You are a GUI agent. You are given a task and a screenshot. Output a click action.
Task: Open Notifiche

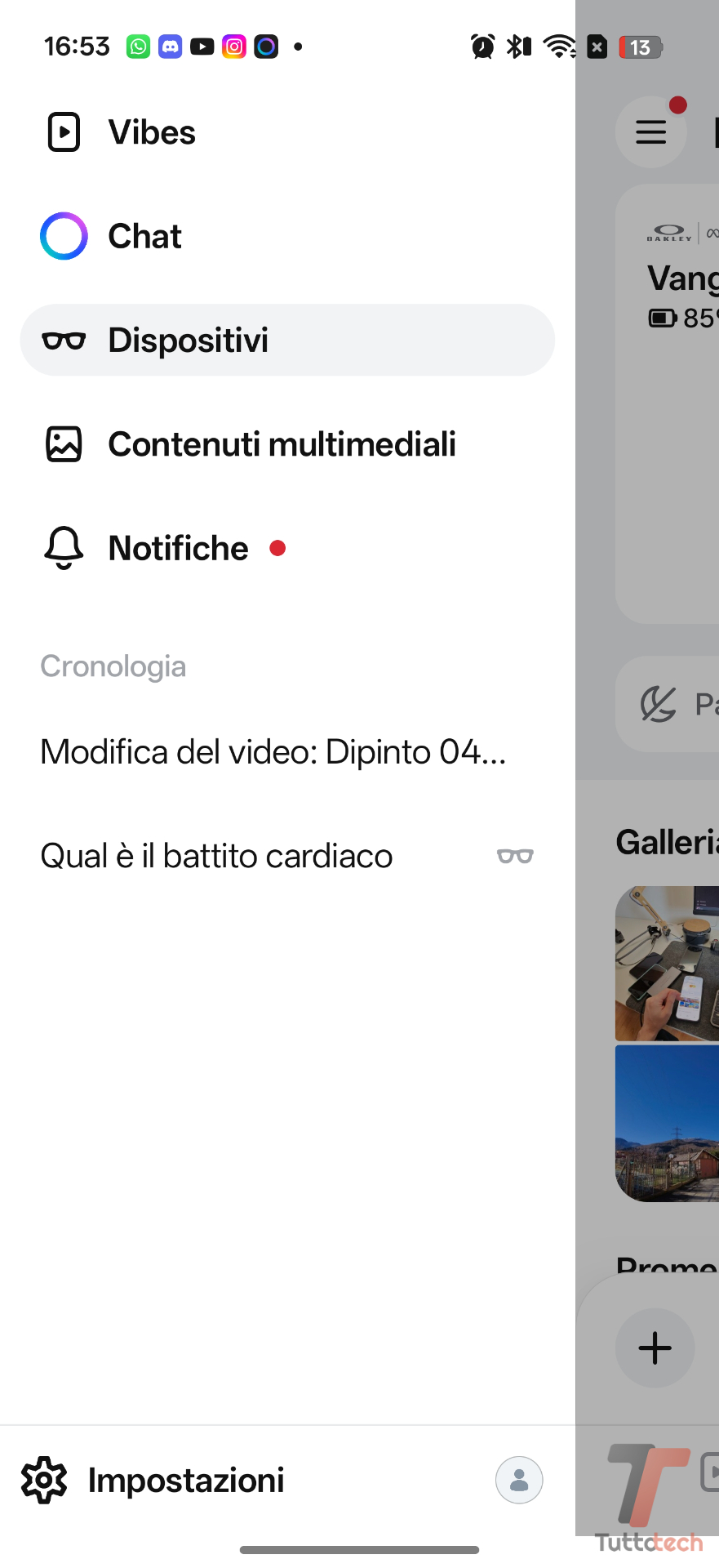(178, 548)
